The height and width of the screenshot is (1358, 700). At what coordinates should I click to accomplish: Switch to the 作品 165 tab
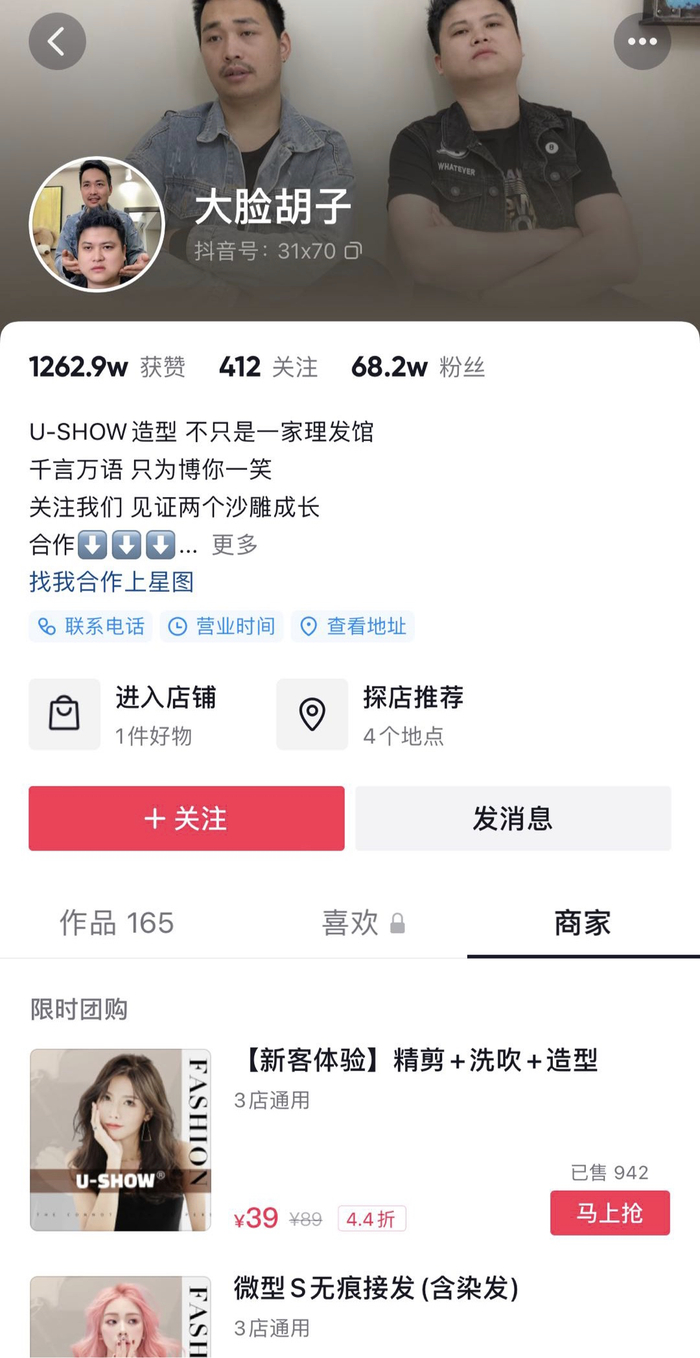pos(117,923)
